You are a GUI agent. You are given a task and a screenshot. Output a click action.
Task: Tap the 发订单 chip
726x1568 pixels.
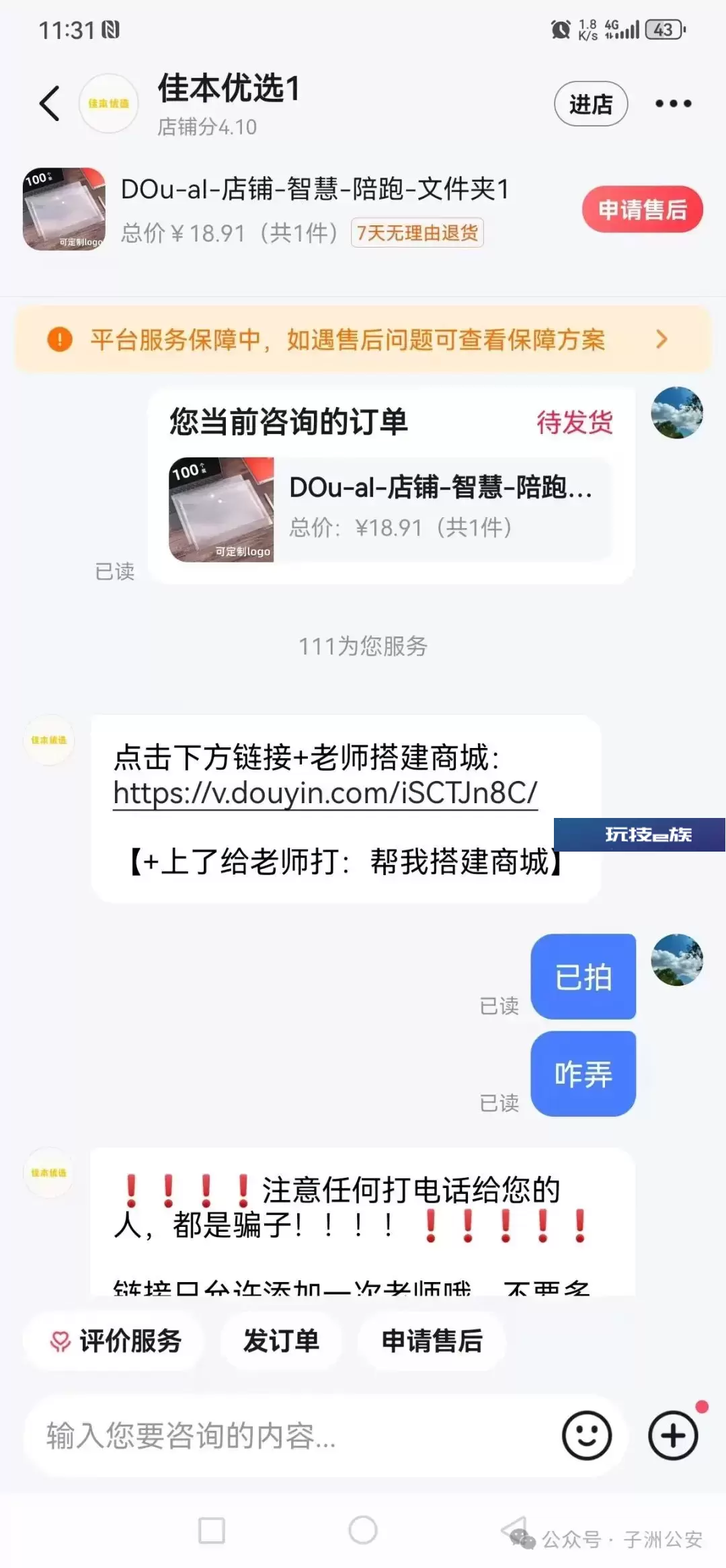[281, 1341]
